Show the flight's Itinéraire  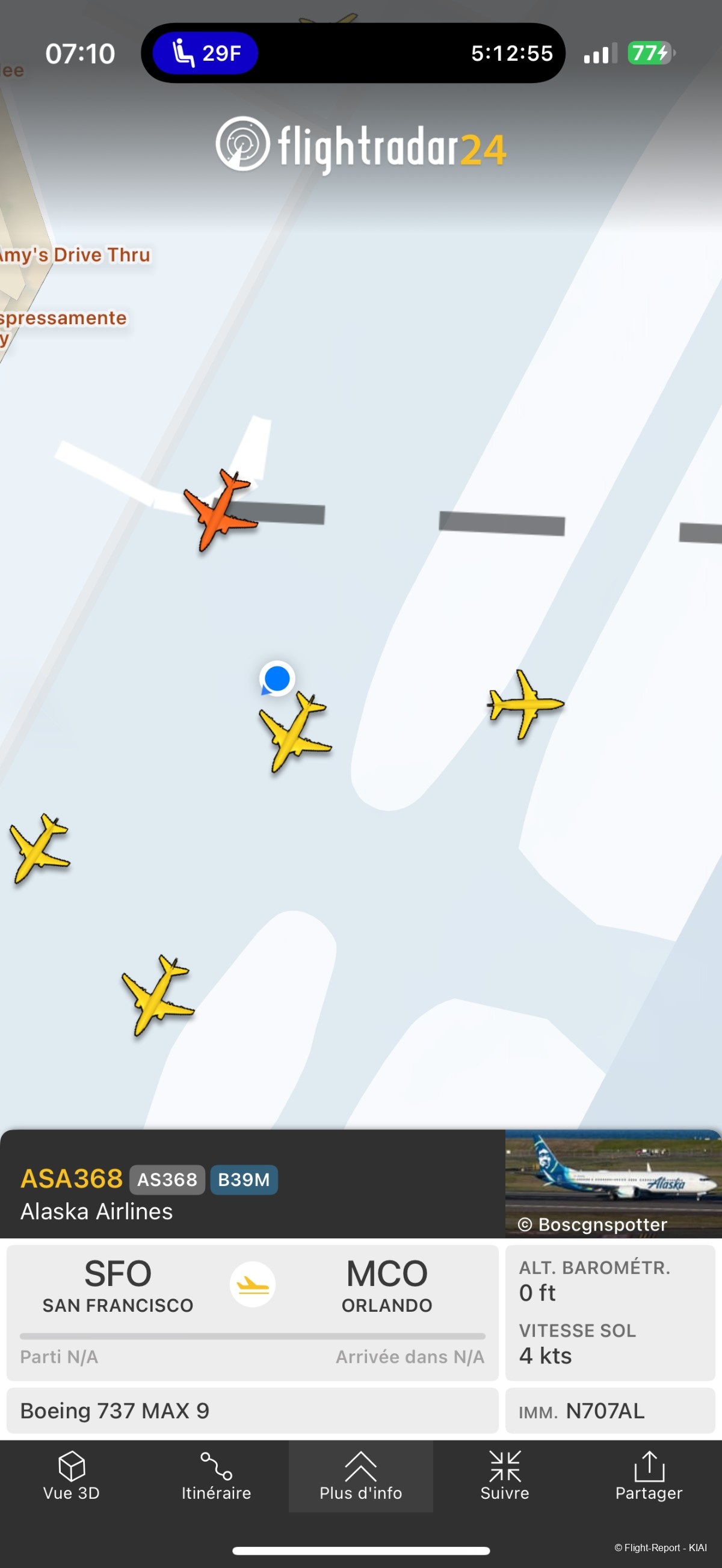point(216,1475)
